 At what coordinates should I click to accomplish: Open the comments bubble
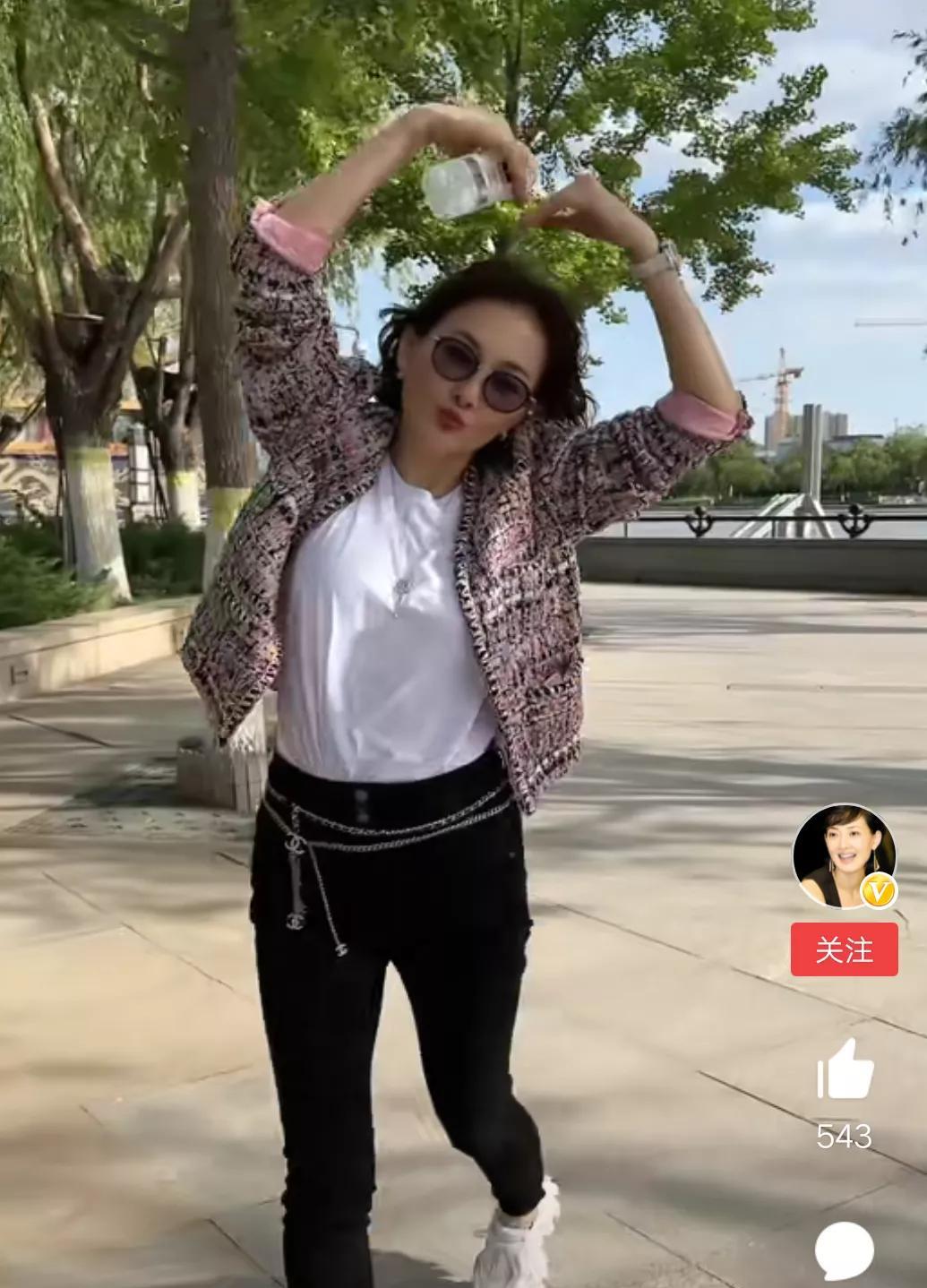point(844,1253)
